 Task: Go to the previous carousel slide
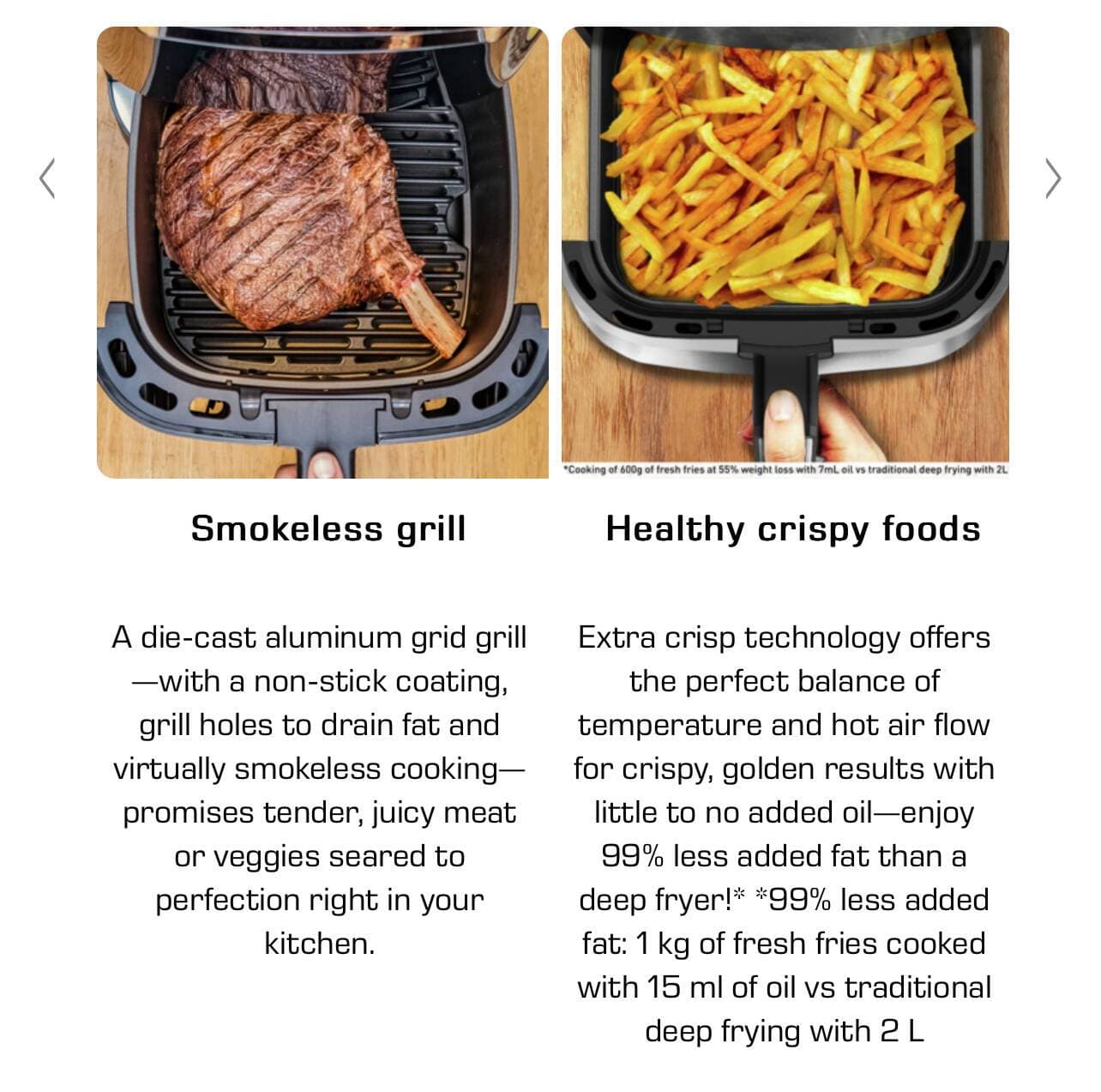[47, 178]
